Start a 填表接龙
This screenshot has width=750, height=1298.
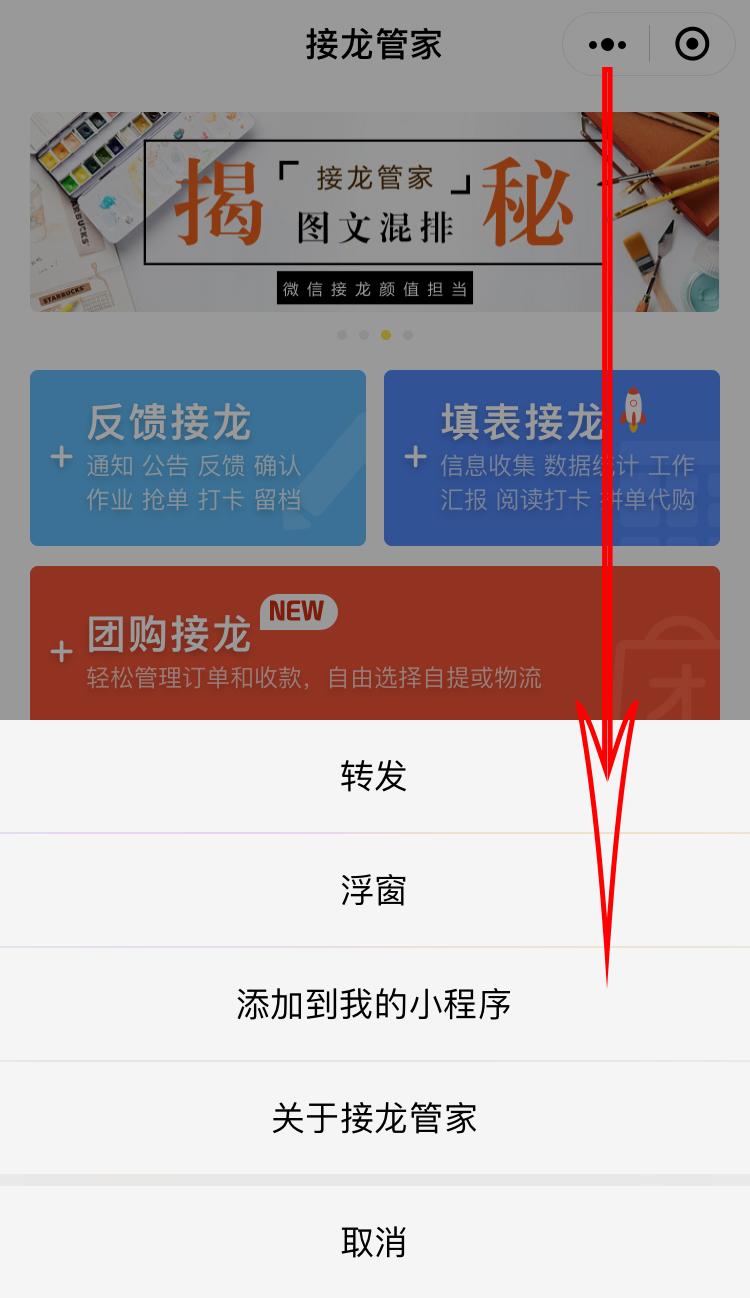click(x=552, y=458)
